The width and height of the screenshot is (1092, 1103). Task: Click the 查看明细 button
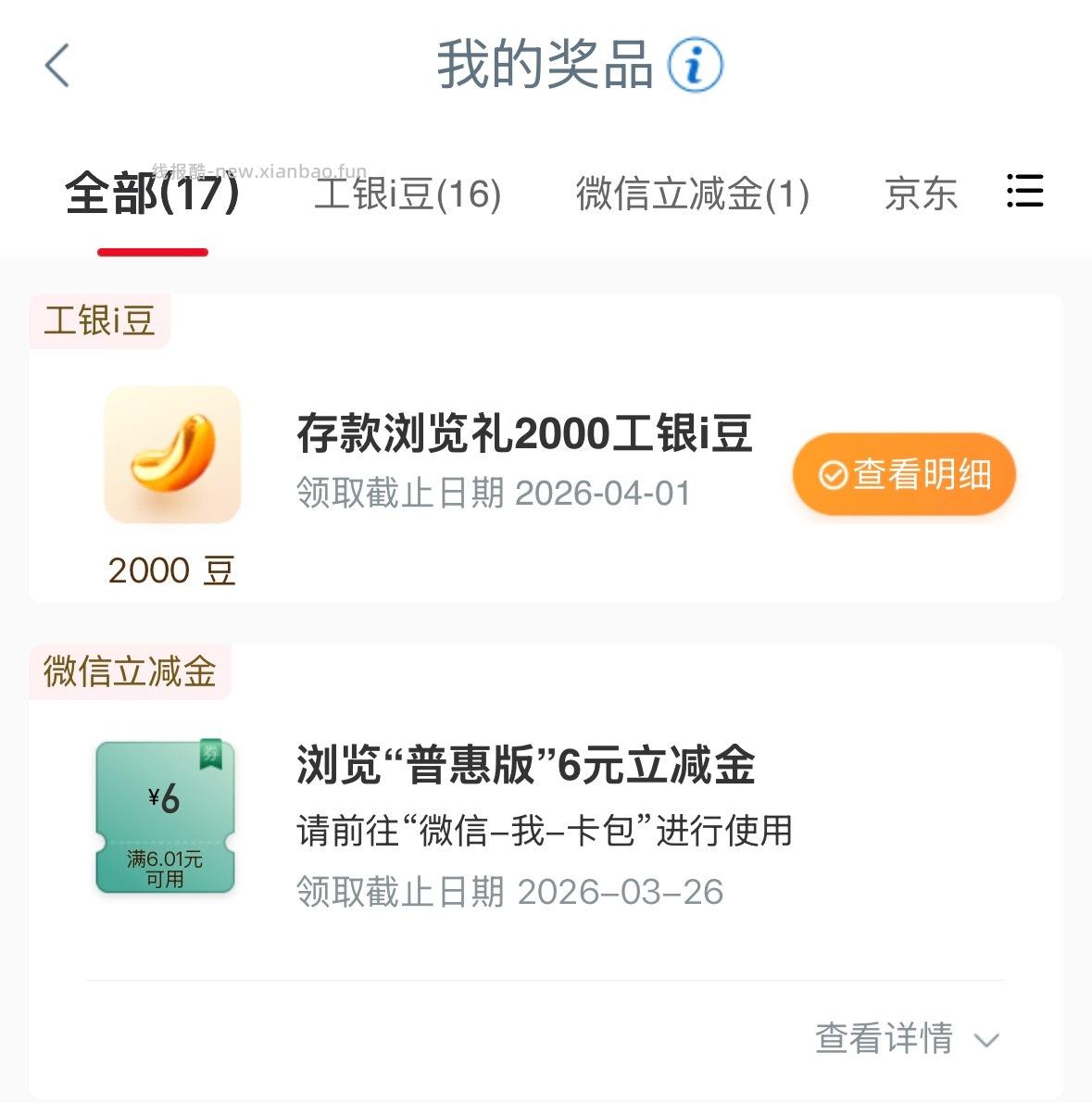[x=903, y=474]
